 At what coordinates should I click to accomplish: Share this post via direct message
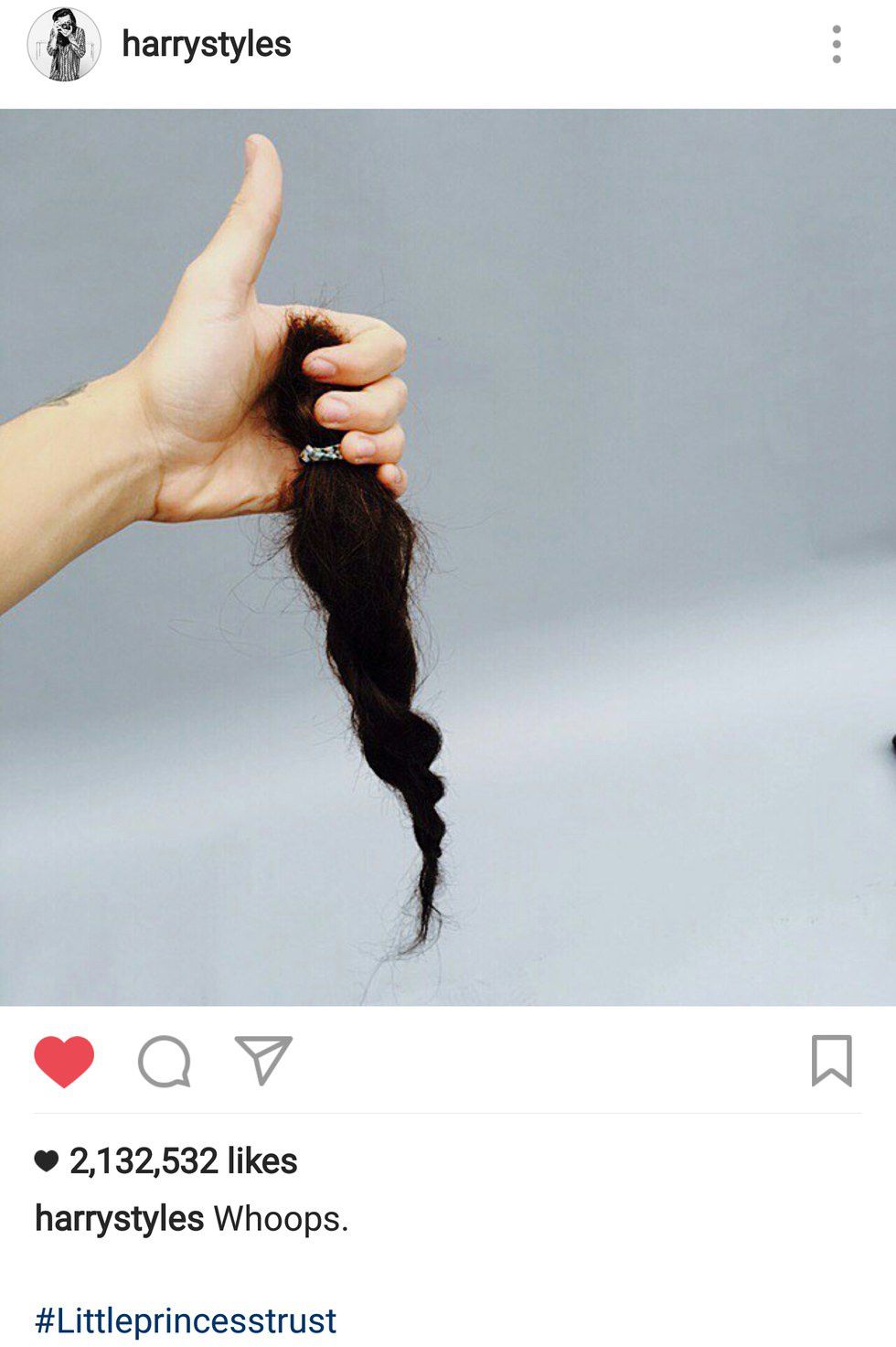(x=263, y=1060)
